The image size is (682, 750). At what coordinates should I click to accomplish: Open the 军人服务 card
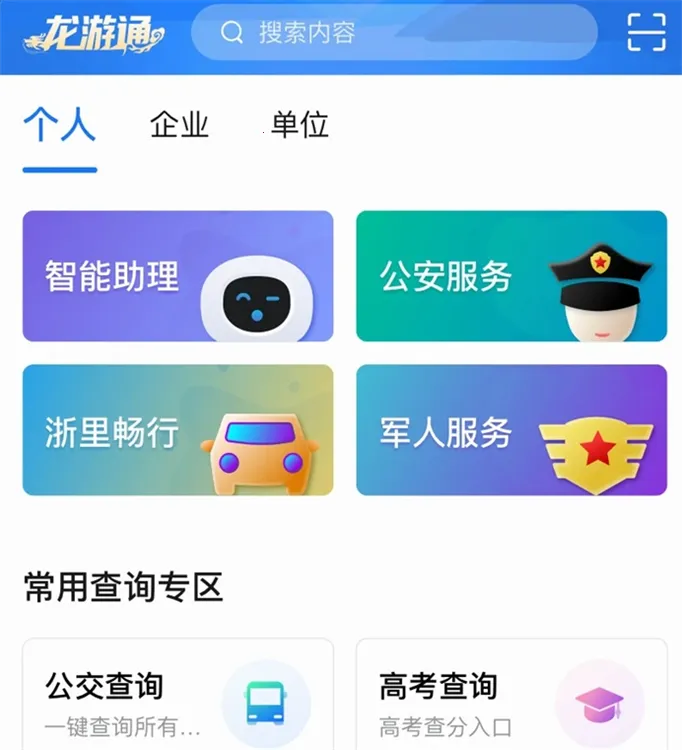(511, 430)
